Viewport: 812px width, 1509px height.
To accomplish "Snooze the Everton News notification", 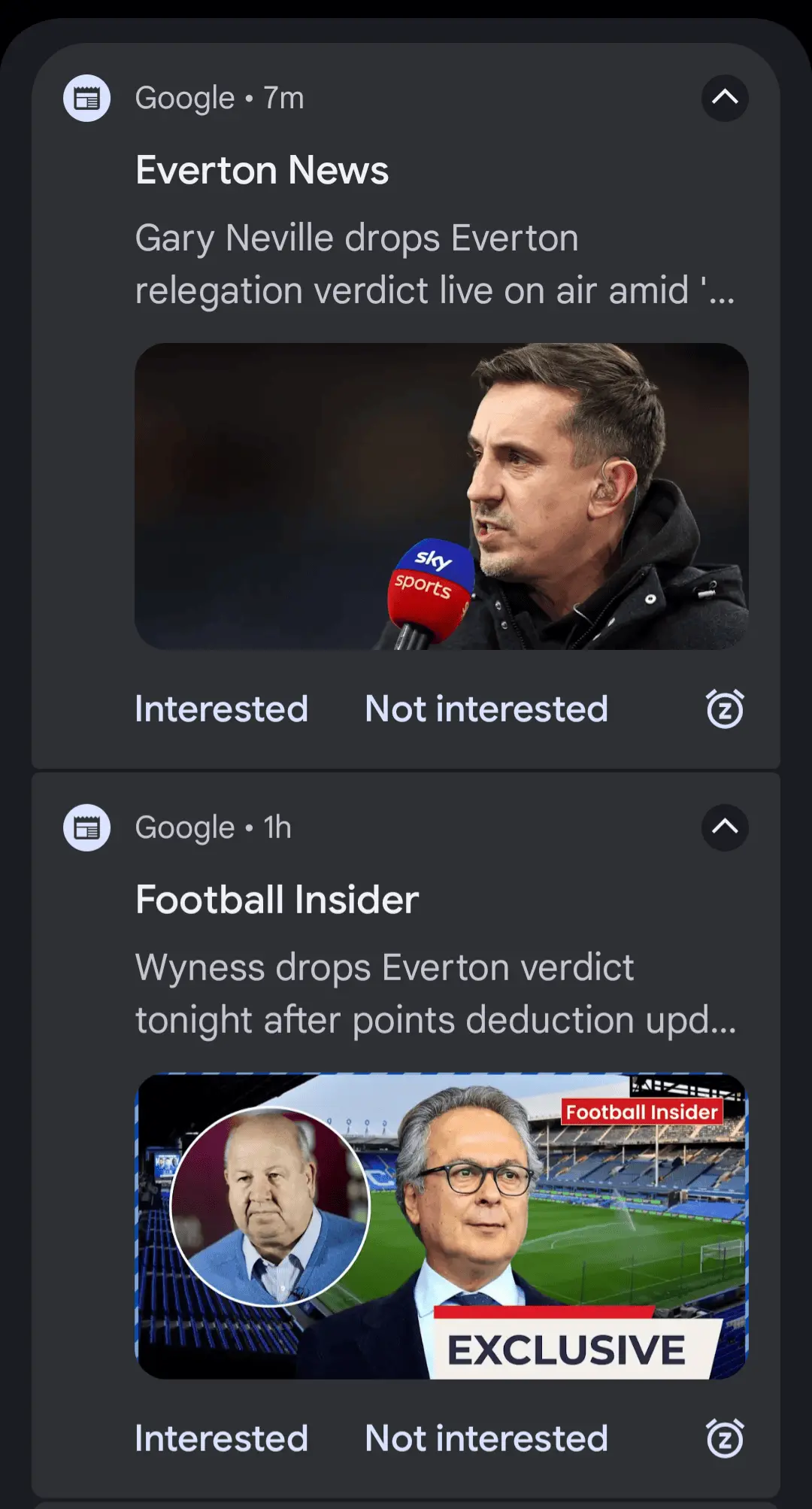I will click(x=725, y=709).
